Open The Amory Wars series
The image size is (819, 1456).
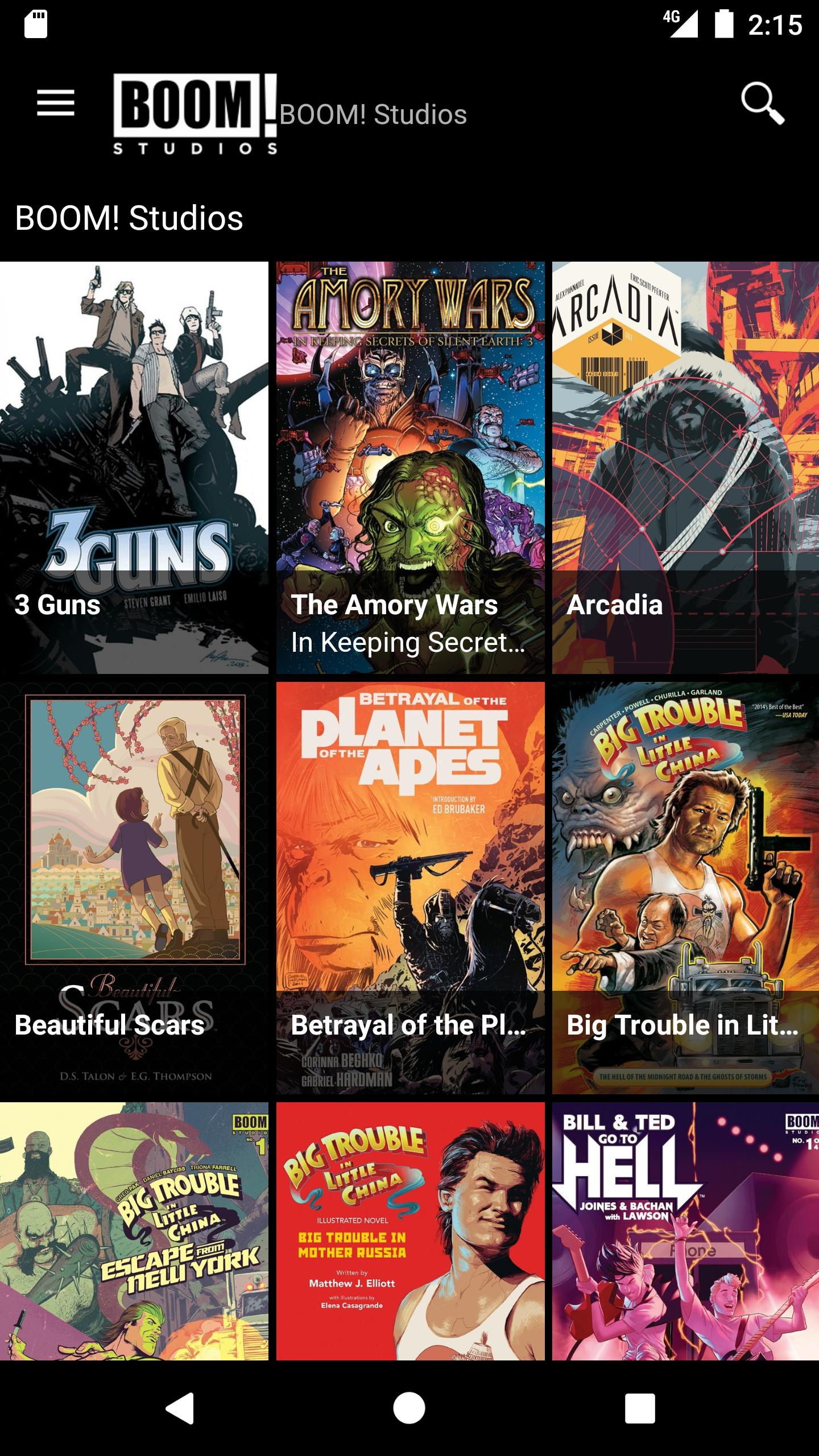410,468
